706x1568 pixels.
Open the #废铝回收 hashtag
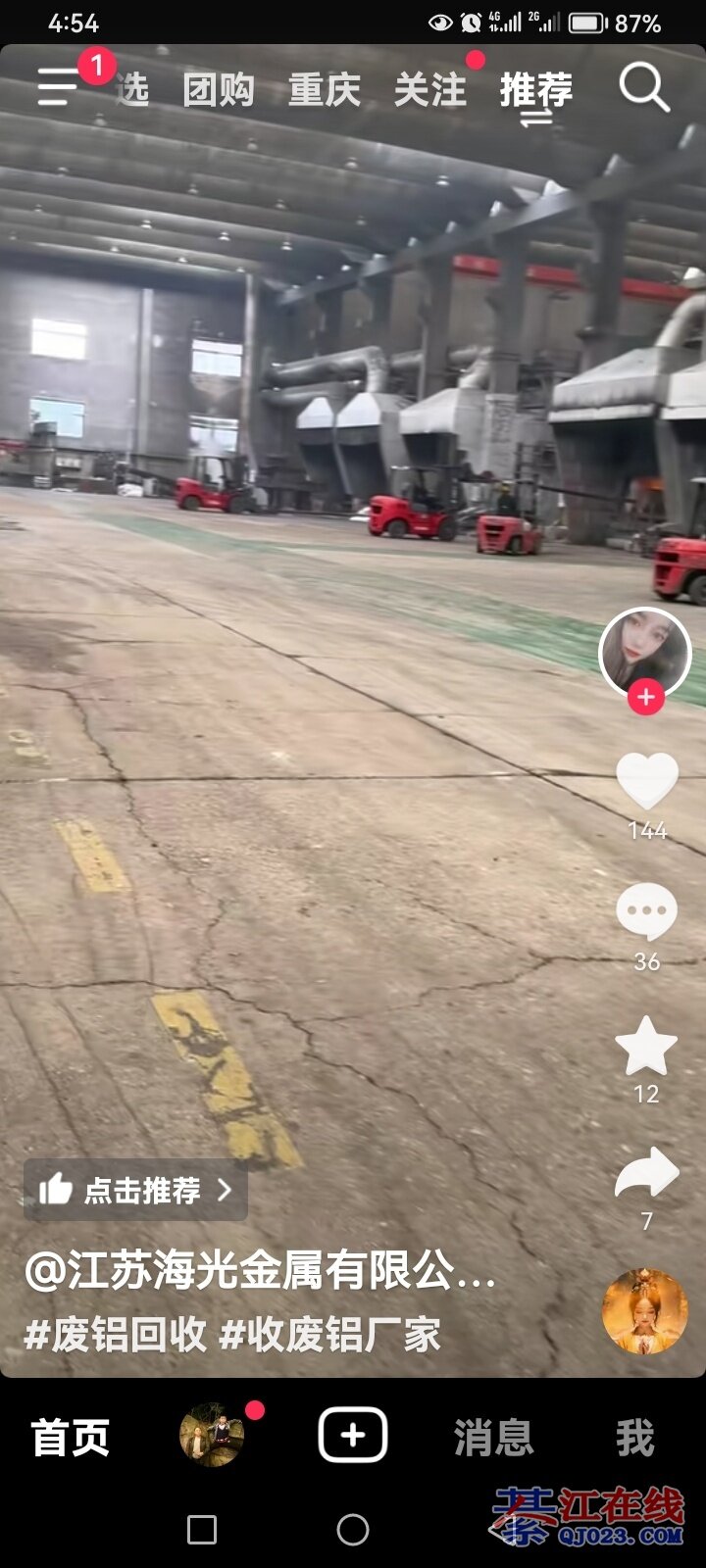tap(116, 1335)
